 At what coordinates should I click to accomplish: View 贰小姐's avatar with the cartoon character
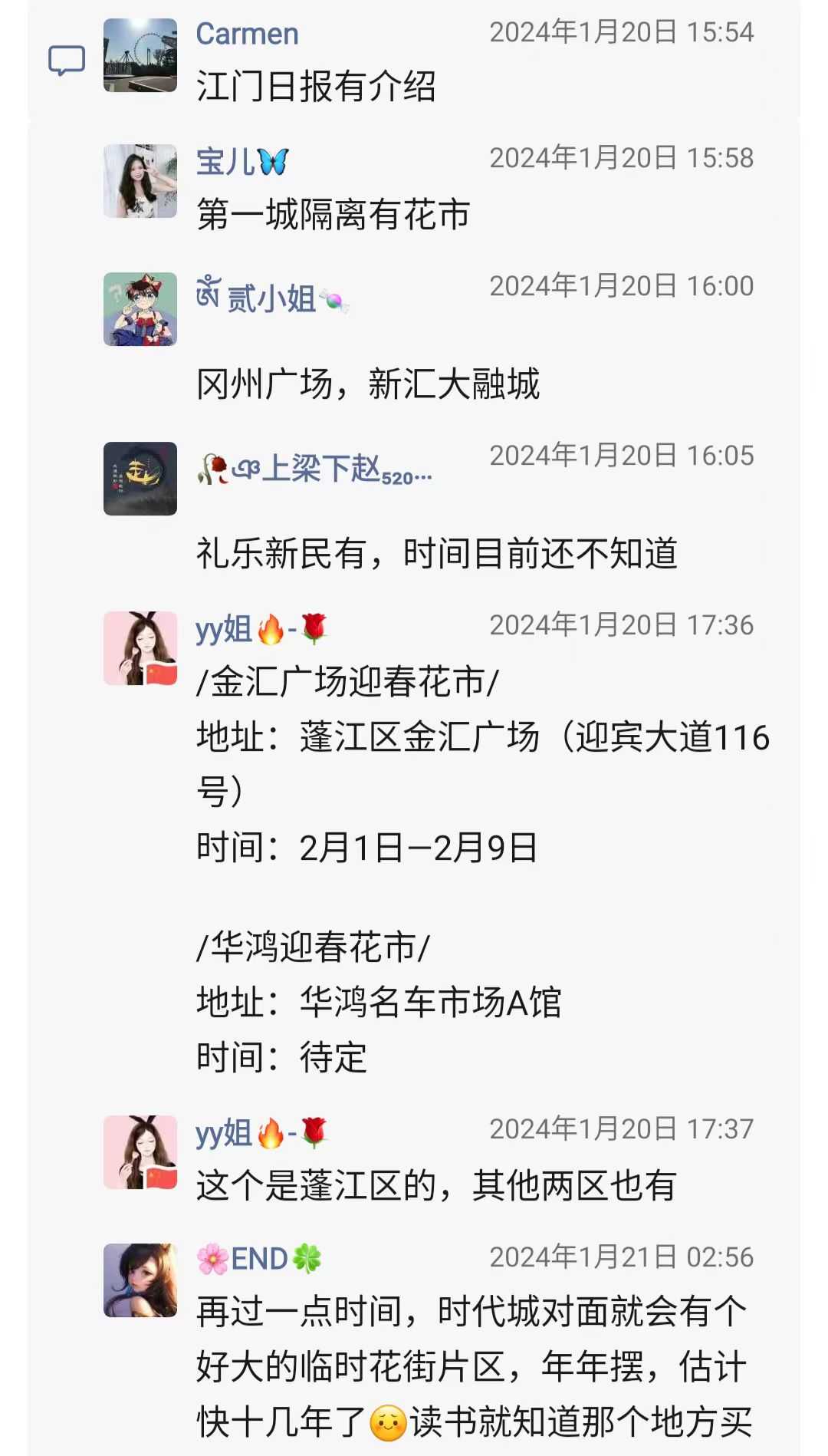(x=140, y=309)
